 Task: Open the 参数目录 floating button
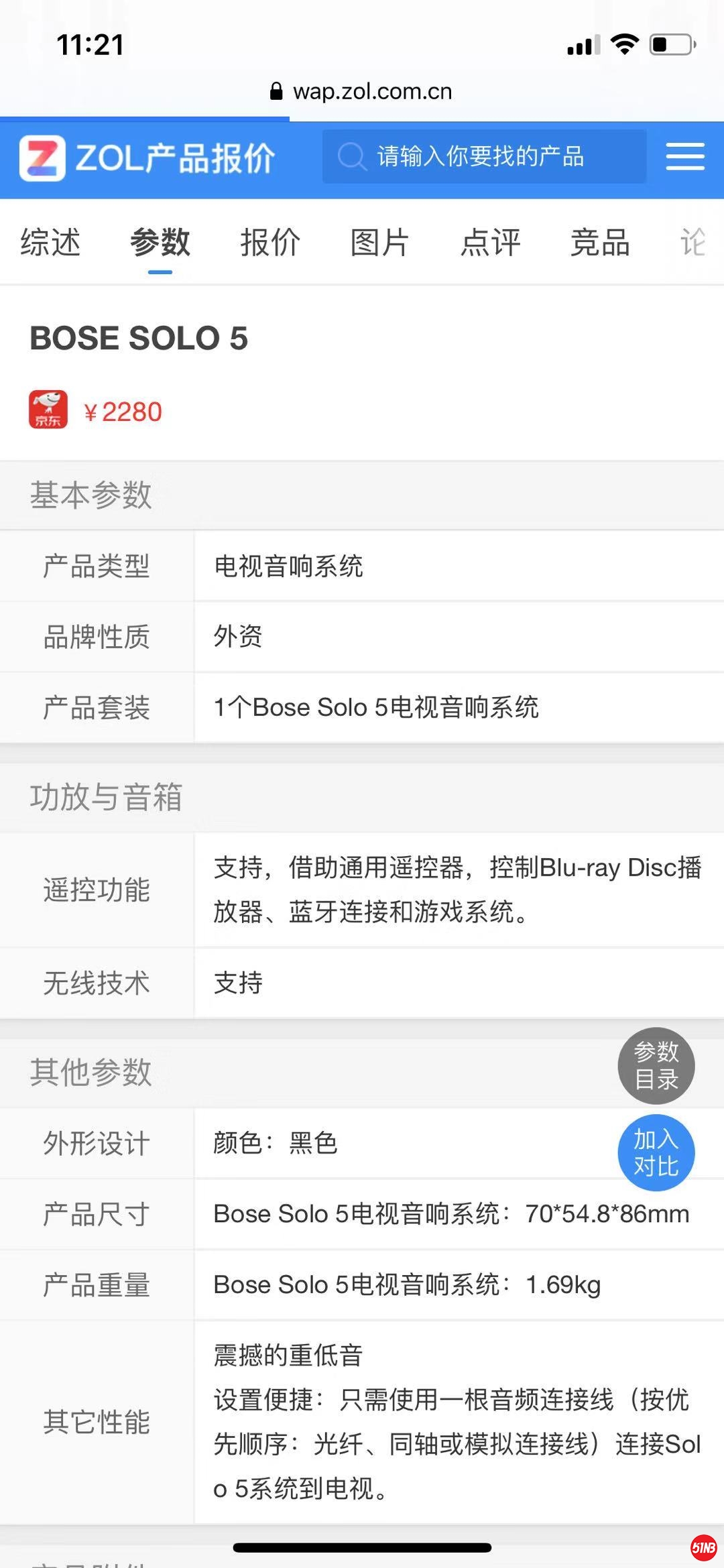tap(656, 1065)
